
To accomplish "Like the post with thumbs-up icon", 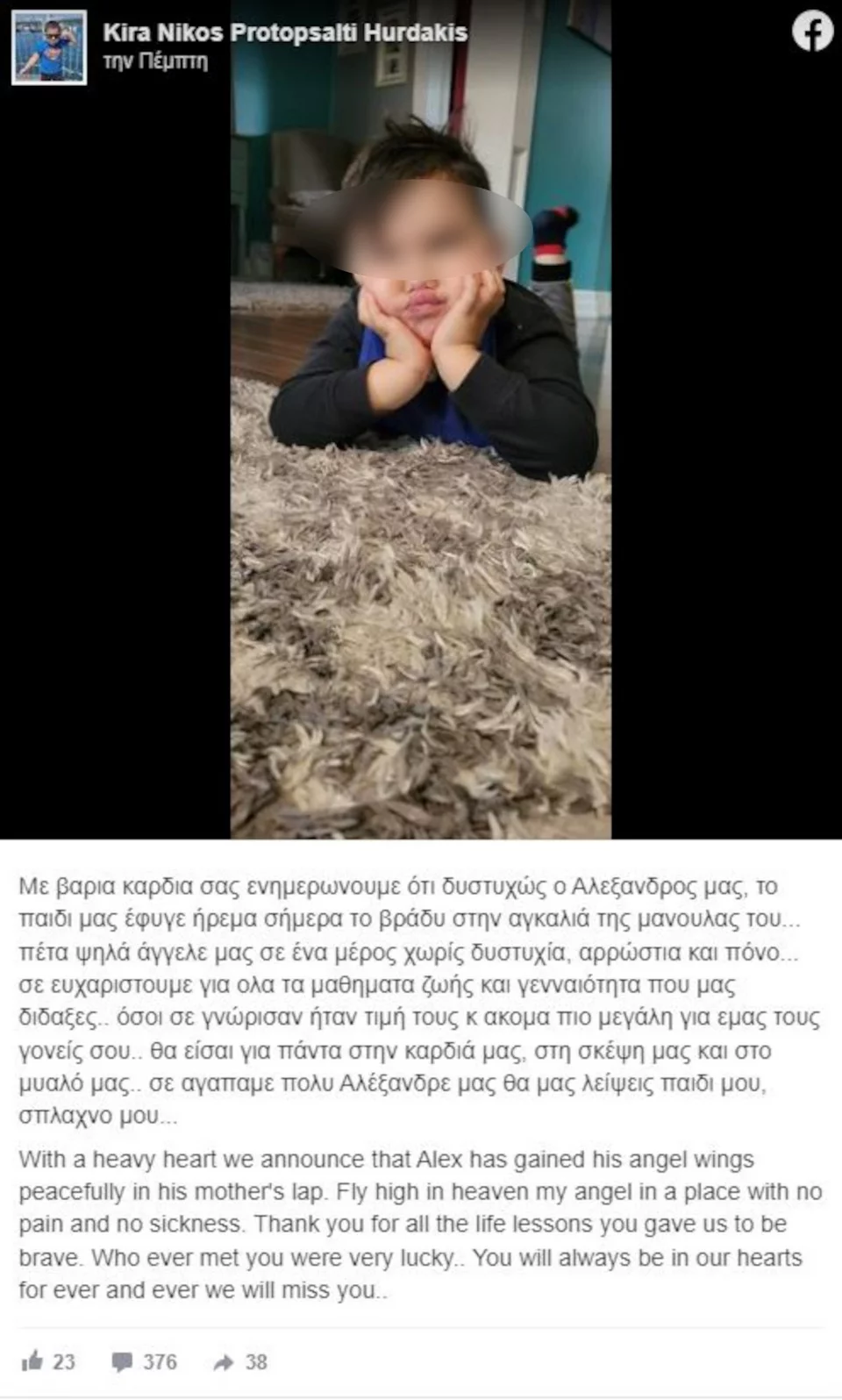I will click(x=33, y=1361).
